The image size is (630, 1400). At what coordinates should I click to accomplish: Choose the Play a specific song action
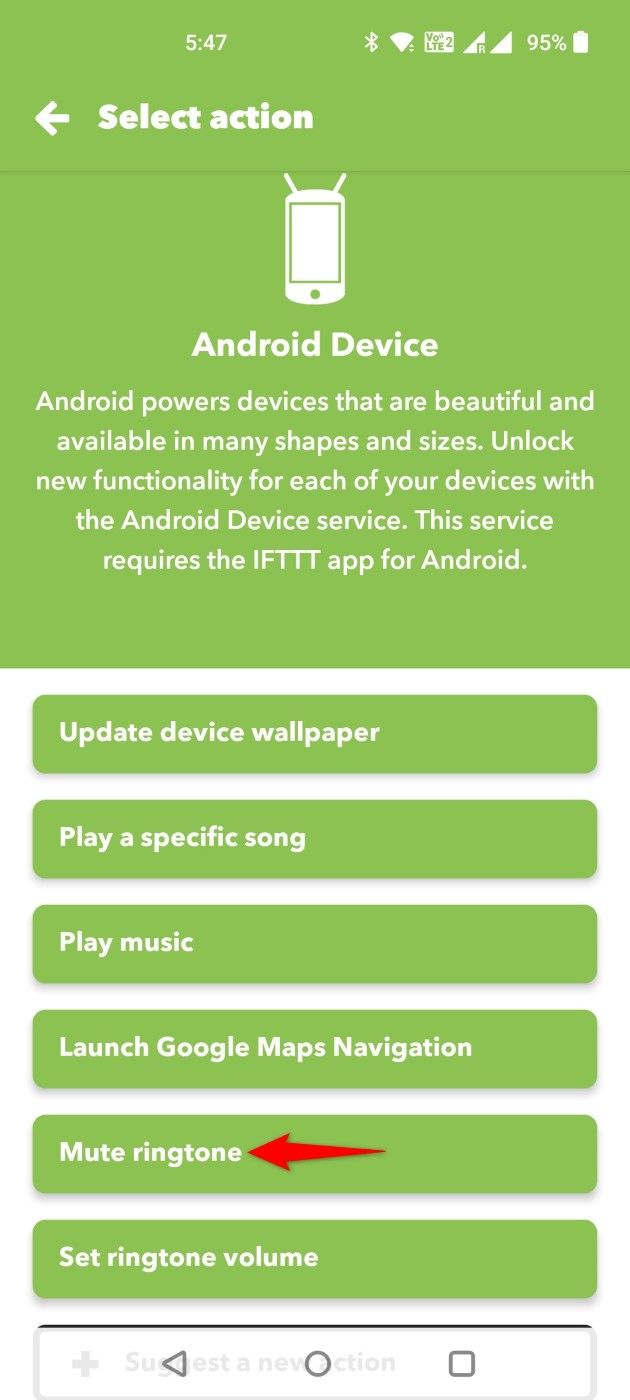pyautogui.click(x=314, y=838)
